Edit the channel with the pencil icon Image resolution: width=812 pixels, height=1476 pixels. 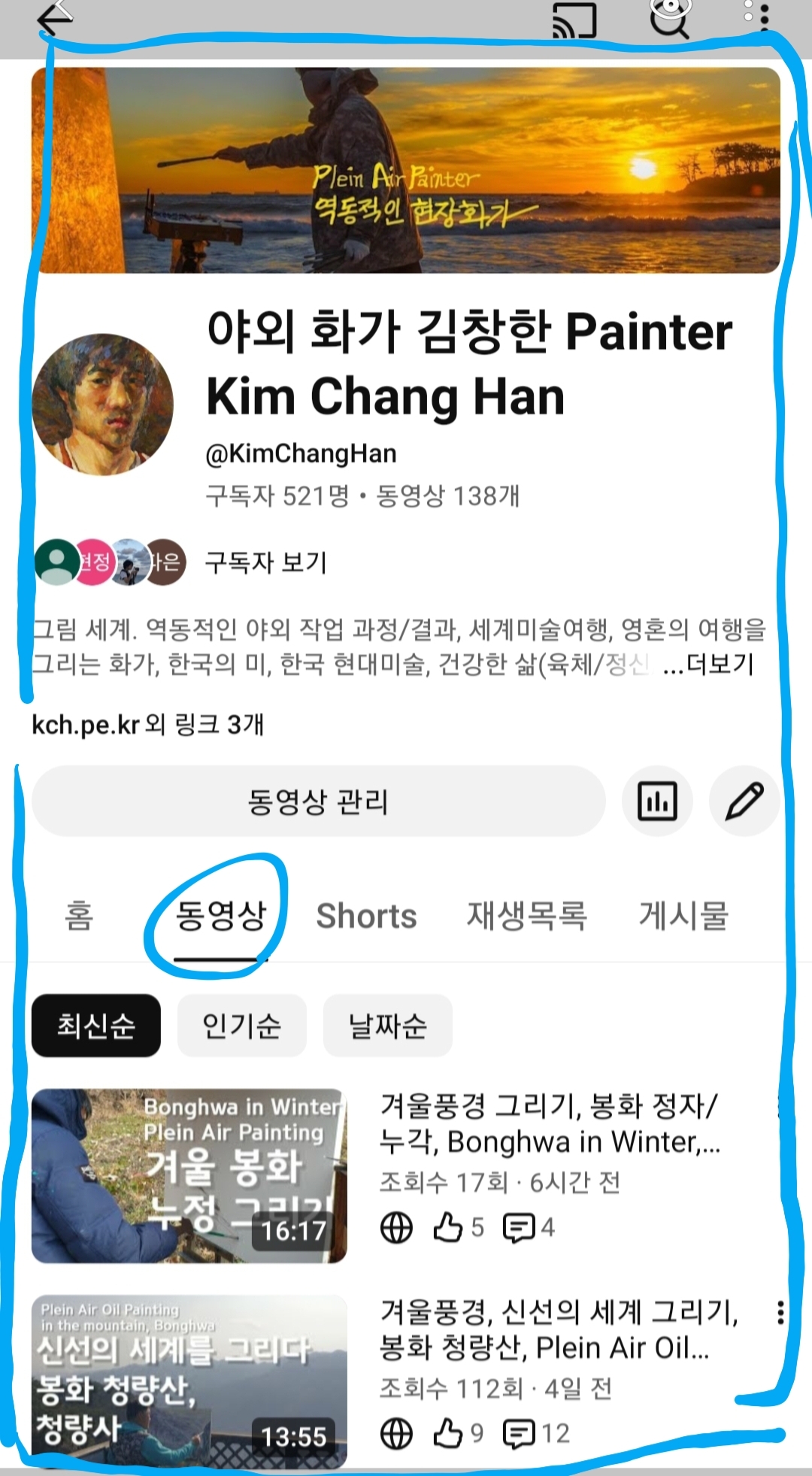pyautogui.click(x=744, y=802)
